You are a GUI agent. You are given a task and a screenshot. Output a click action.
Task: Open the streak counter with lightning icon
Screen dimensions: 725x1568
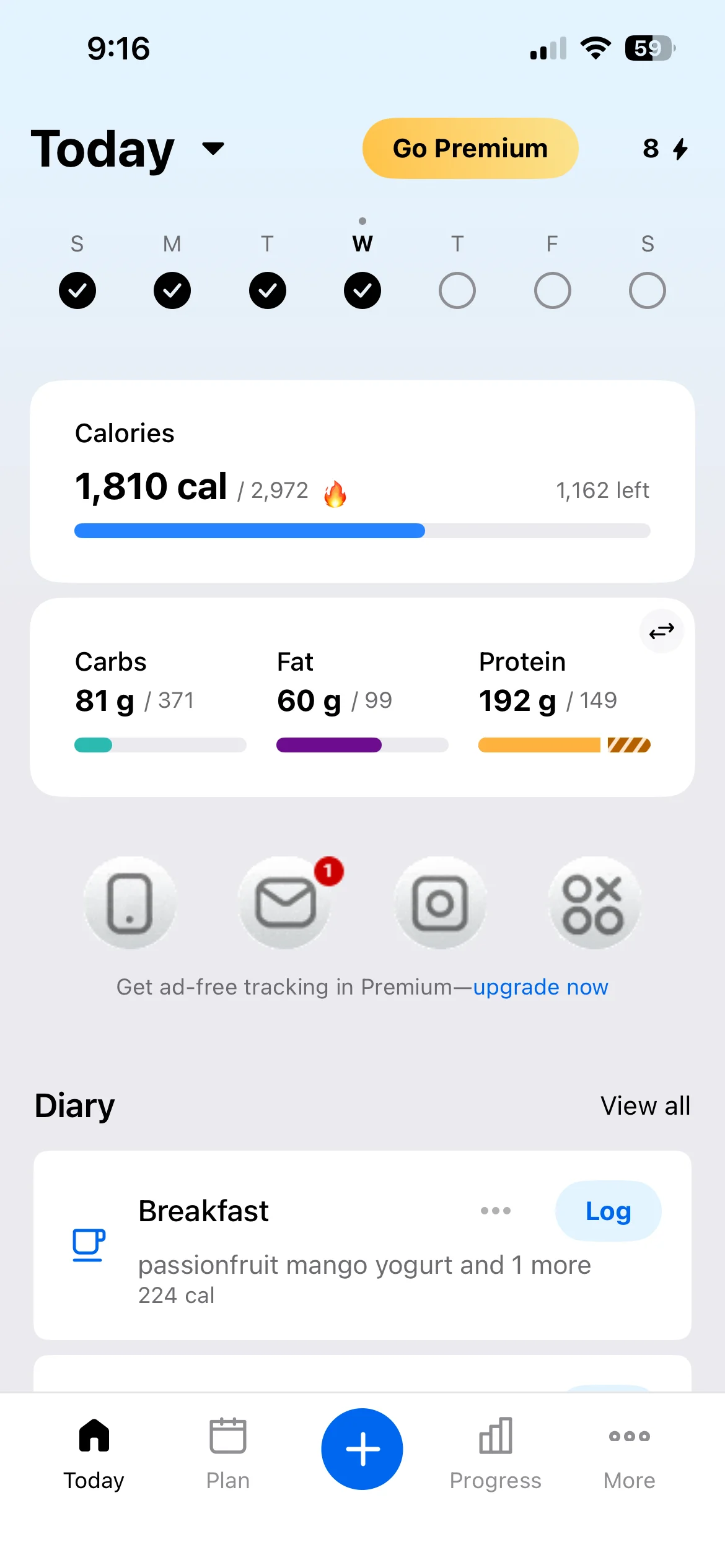coord(665,149)
